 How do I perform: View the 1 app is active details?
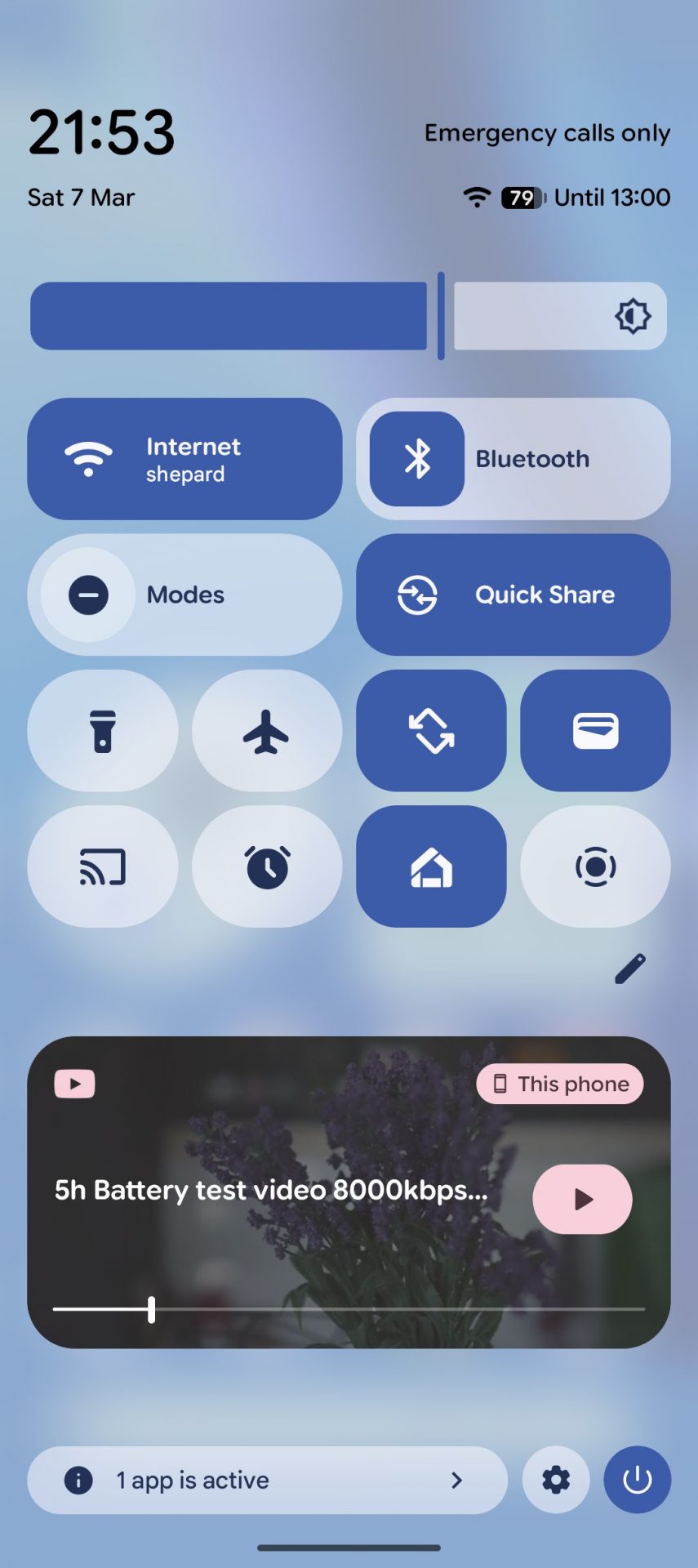tap(267, 1480)
